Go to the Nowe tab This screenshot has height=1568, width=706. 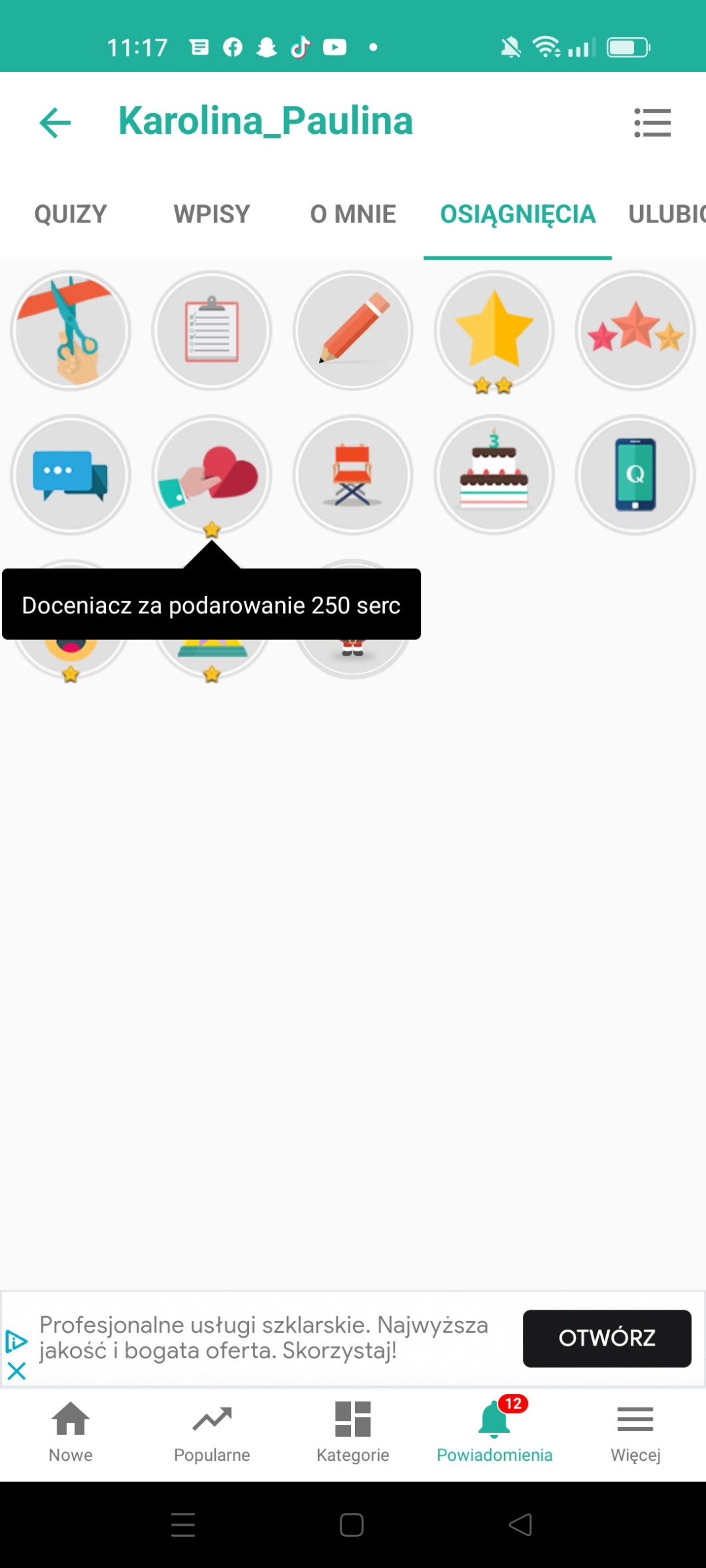pos(71,1432)
